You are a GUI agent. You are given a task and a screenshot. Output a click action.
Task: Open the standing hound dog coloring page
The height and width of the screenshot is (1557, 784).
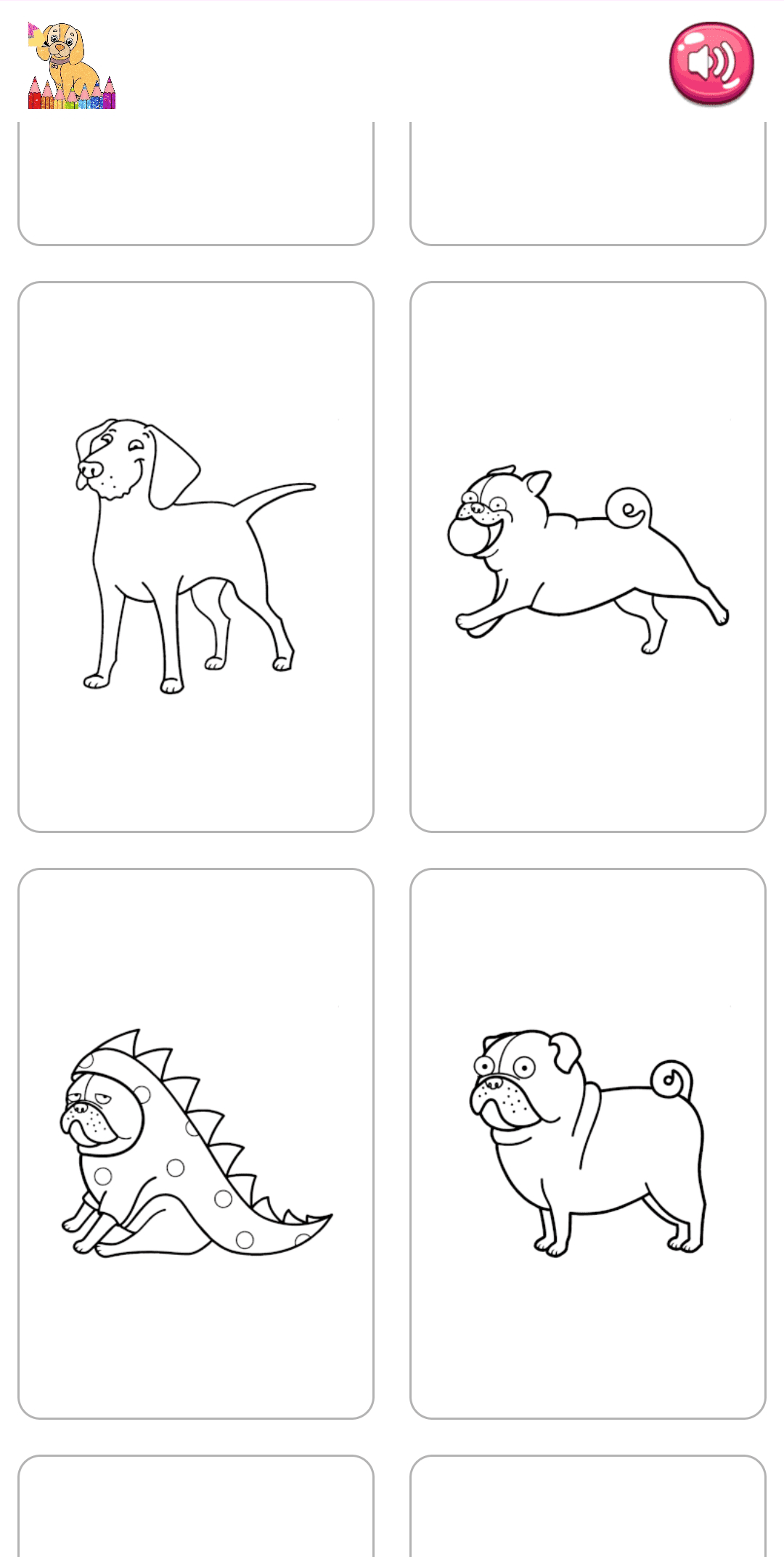196,556
